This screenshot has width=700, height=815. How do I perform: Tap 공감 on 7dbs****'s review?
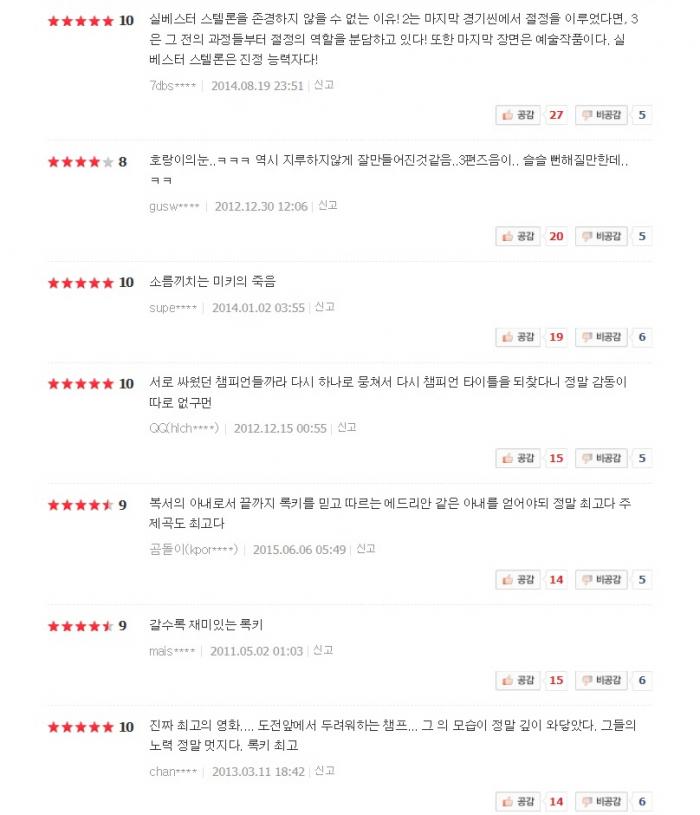[x=518, y=115]
